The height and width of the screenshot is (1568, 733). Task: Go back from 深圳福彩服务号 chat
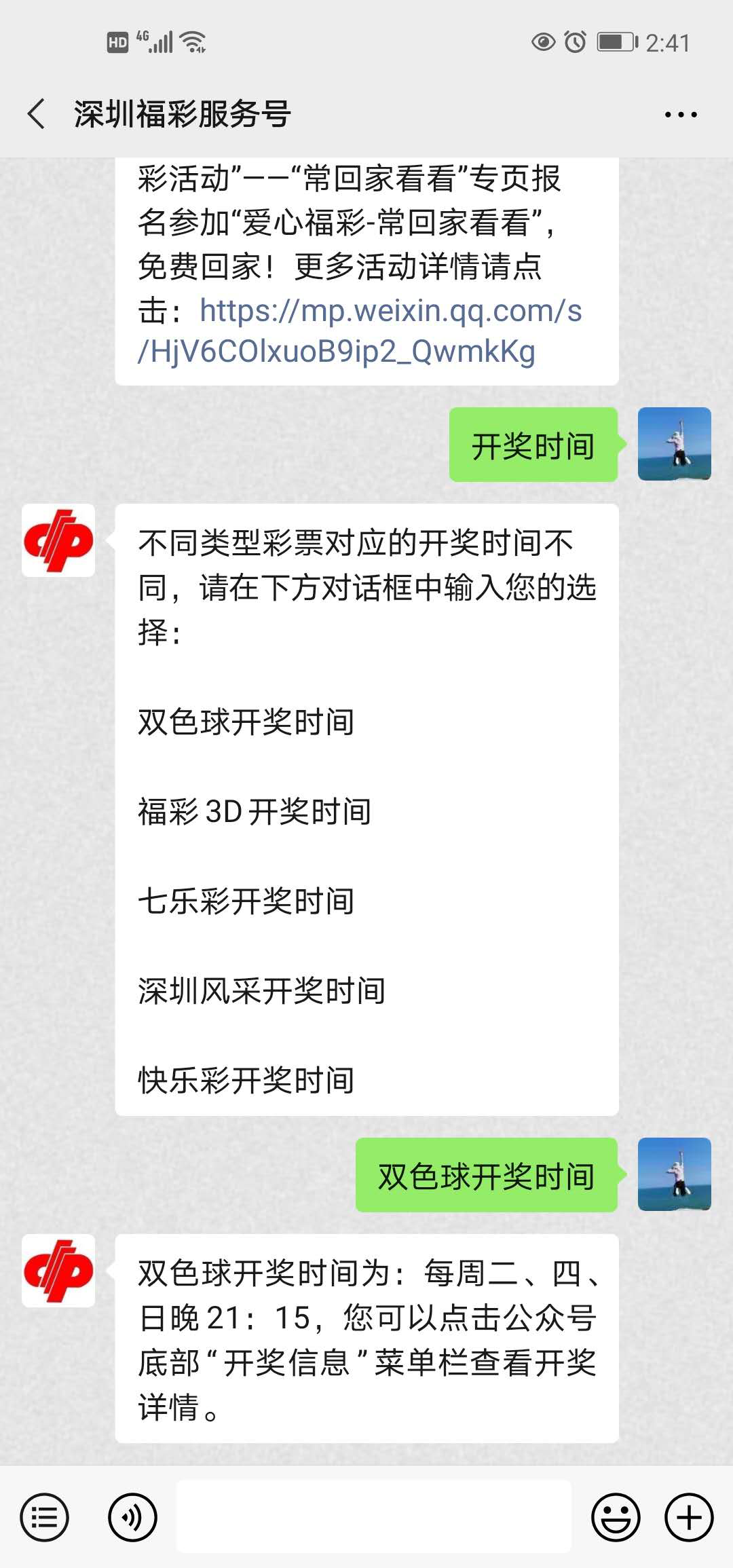(x=37, y=113)
